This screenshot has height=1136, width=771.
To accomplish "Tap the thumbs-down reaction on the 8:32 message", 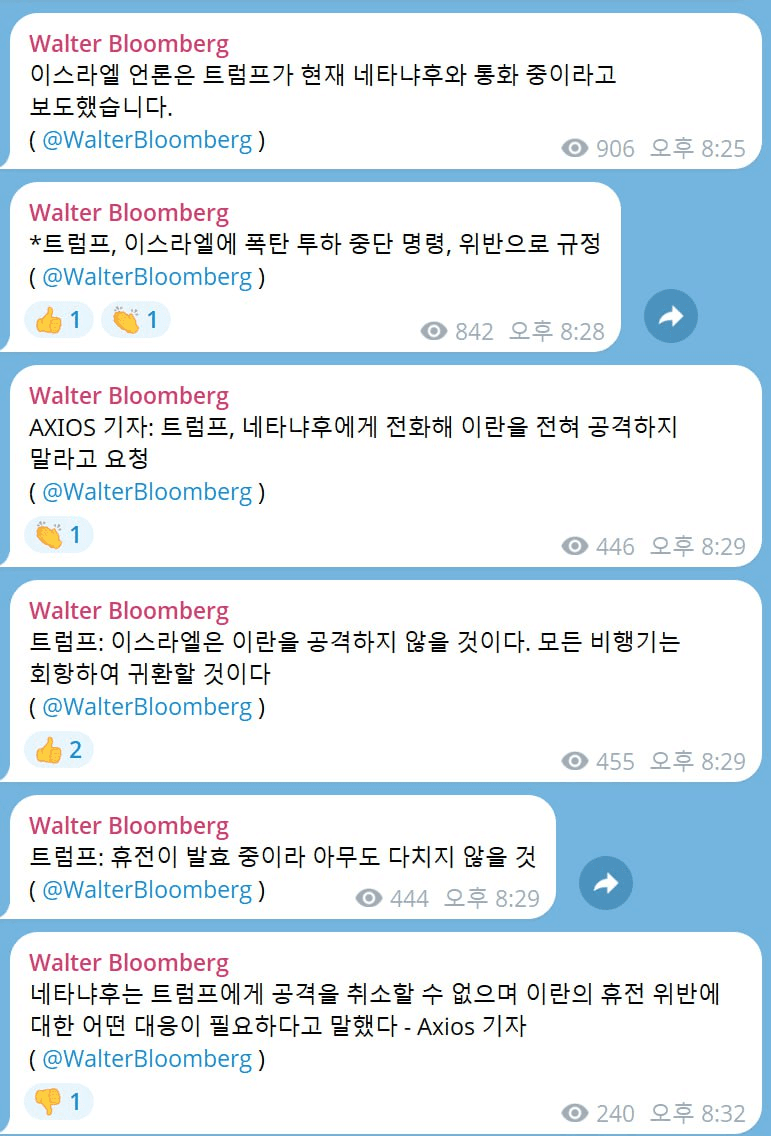I will (x=58, y=1102).
